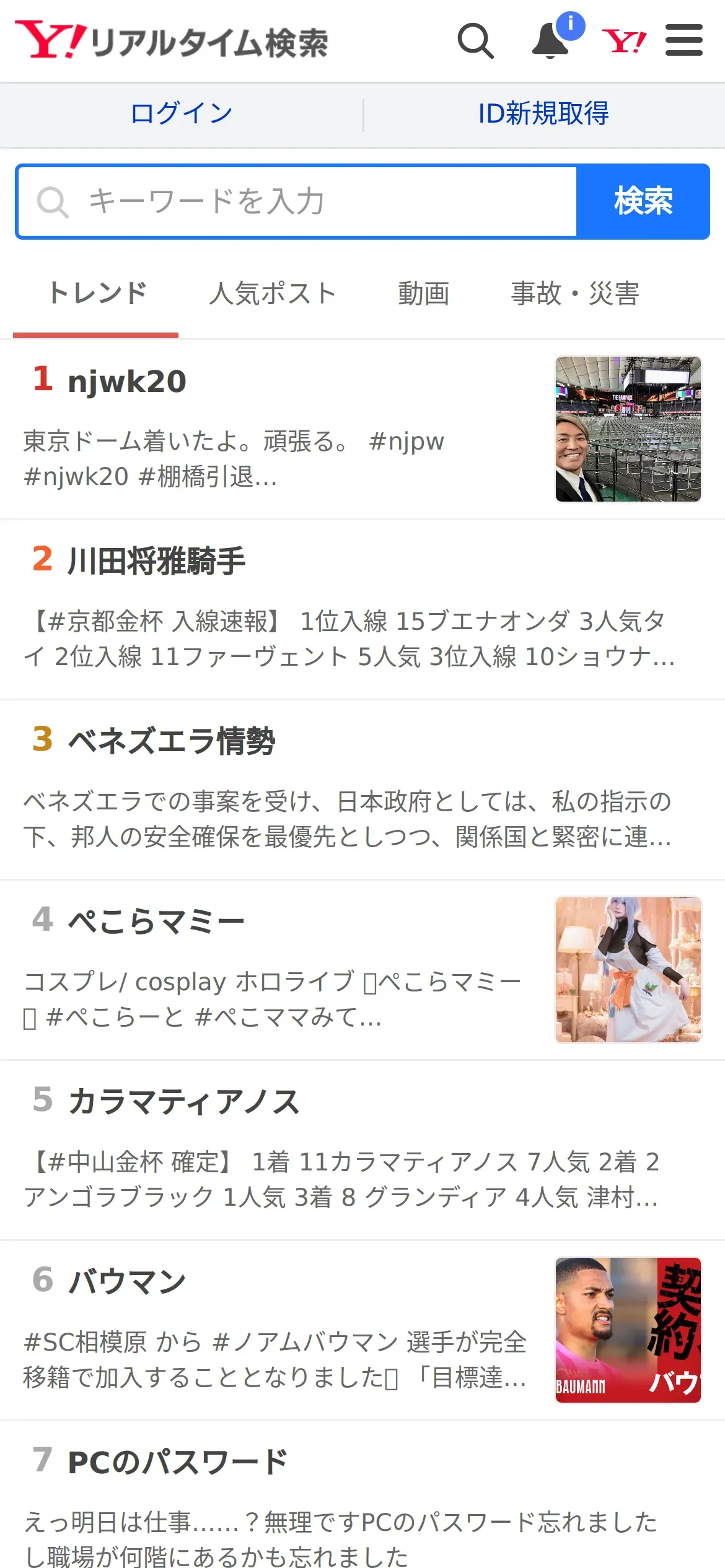Open the hamburger menu
Viewport: 725px width, 1568px height.
point(684,41)
